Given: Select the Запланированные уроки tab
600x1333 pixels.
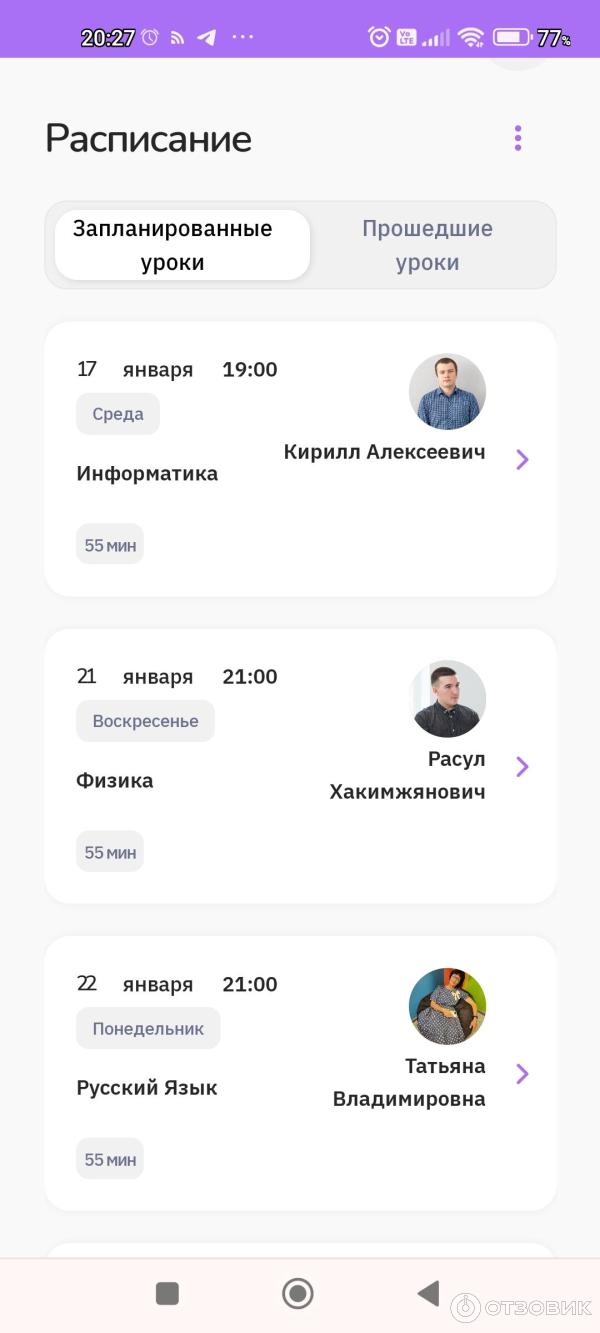Looking at the screenshot, I should pyautogui.click(x=182, y=245).
